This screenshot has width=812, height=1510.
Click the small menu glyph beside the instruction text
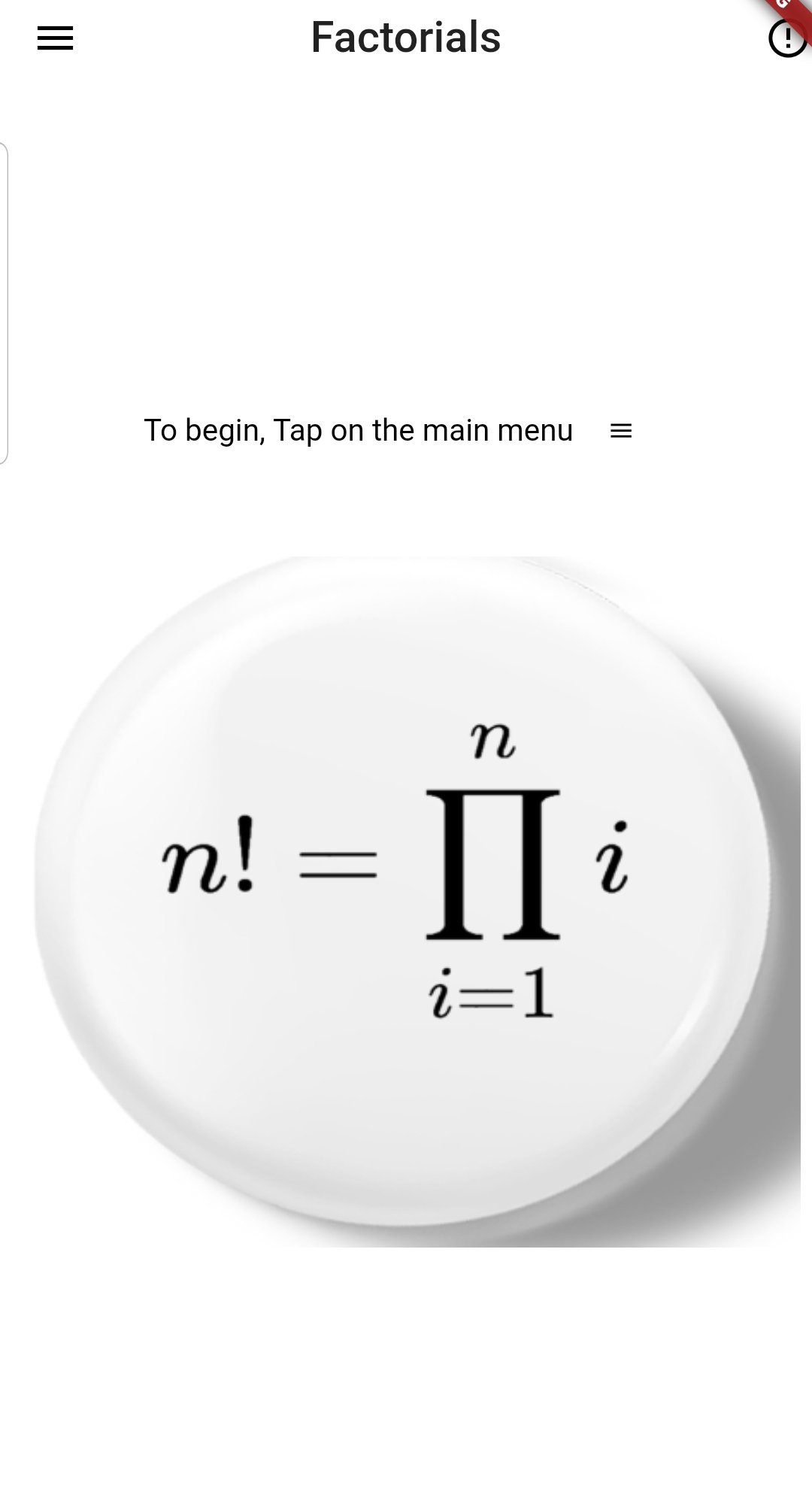[623, 429]
